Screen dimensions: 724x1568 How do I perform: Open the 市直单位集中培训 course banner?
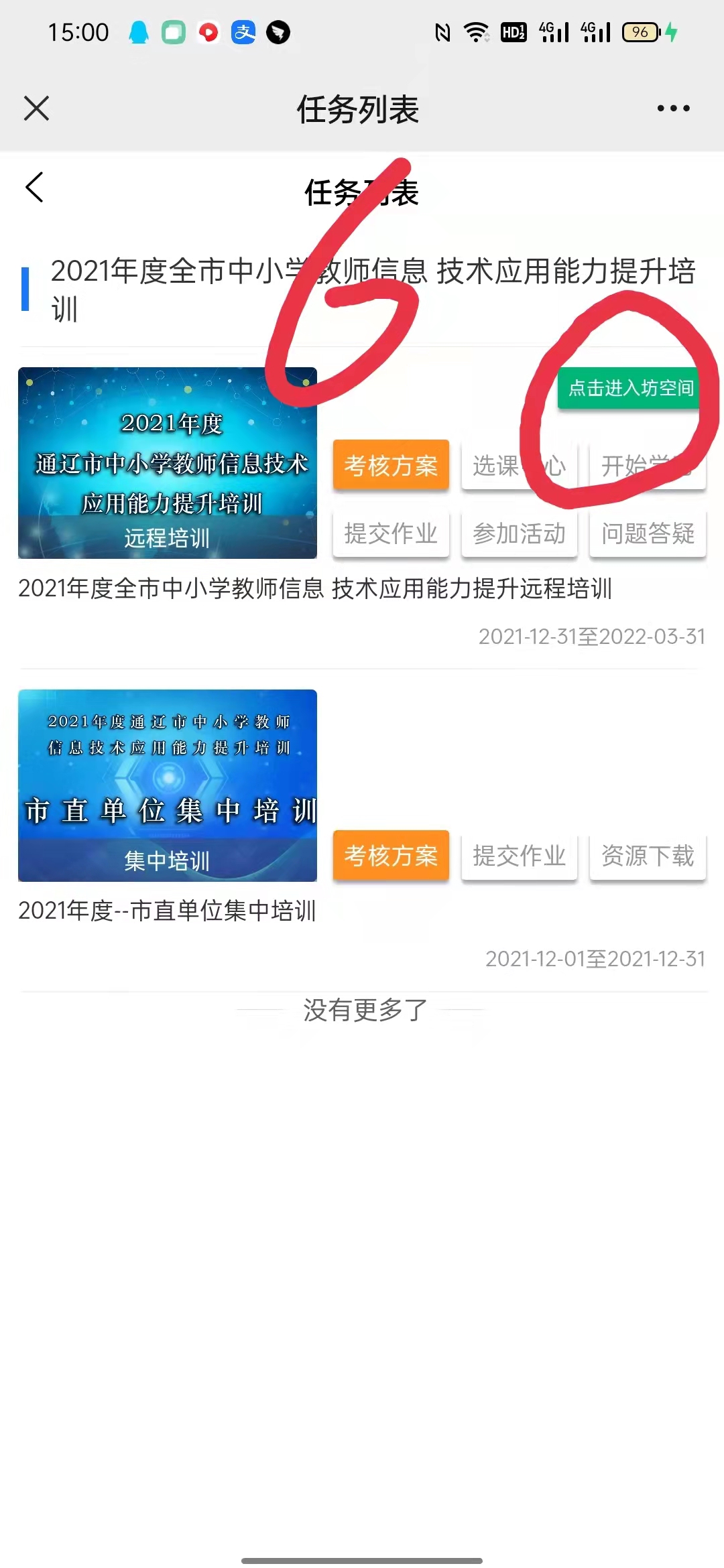[x=167, y=785]
